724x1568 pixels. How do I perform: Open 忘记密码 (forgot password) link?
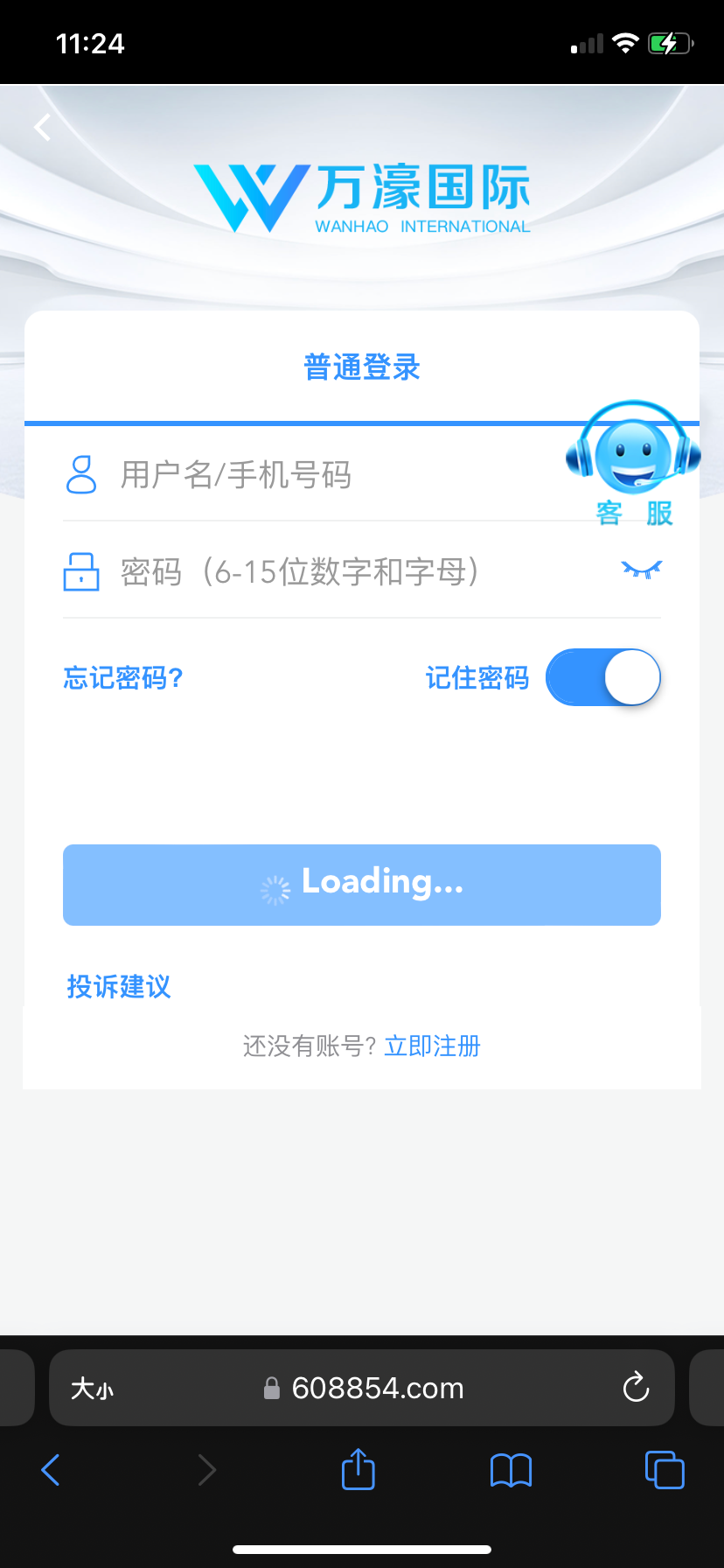tap(122, 678)
